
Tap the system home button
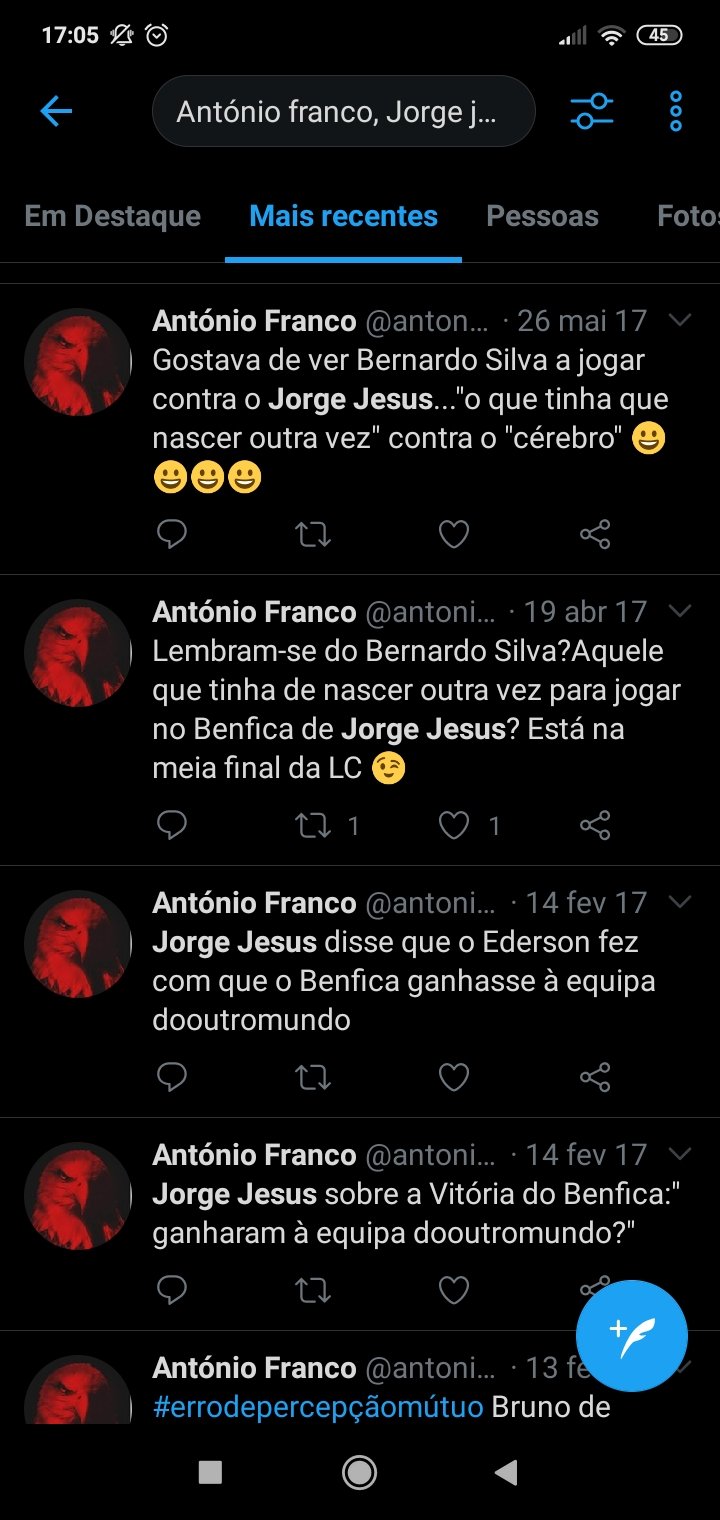tap(359, 1471)
